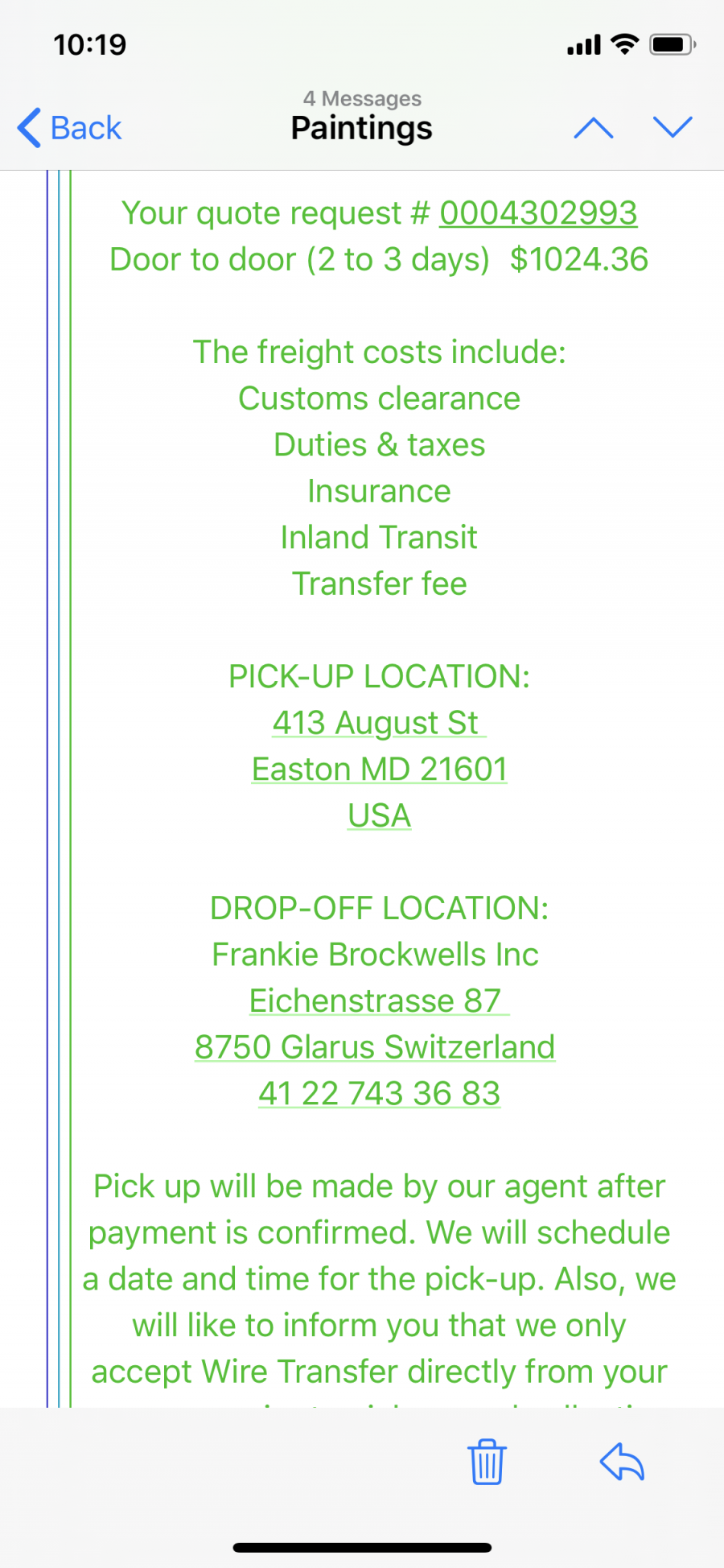Open the Eichenstrasse 87 address link
This screenshot has height=1568, width=724.
(379, 1001)
